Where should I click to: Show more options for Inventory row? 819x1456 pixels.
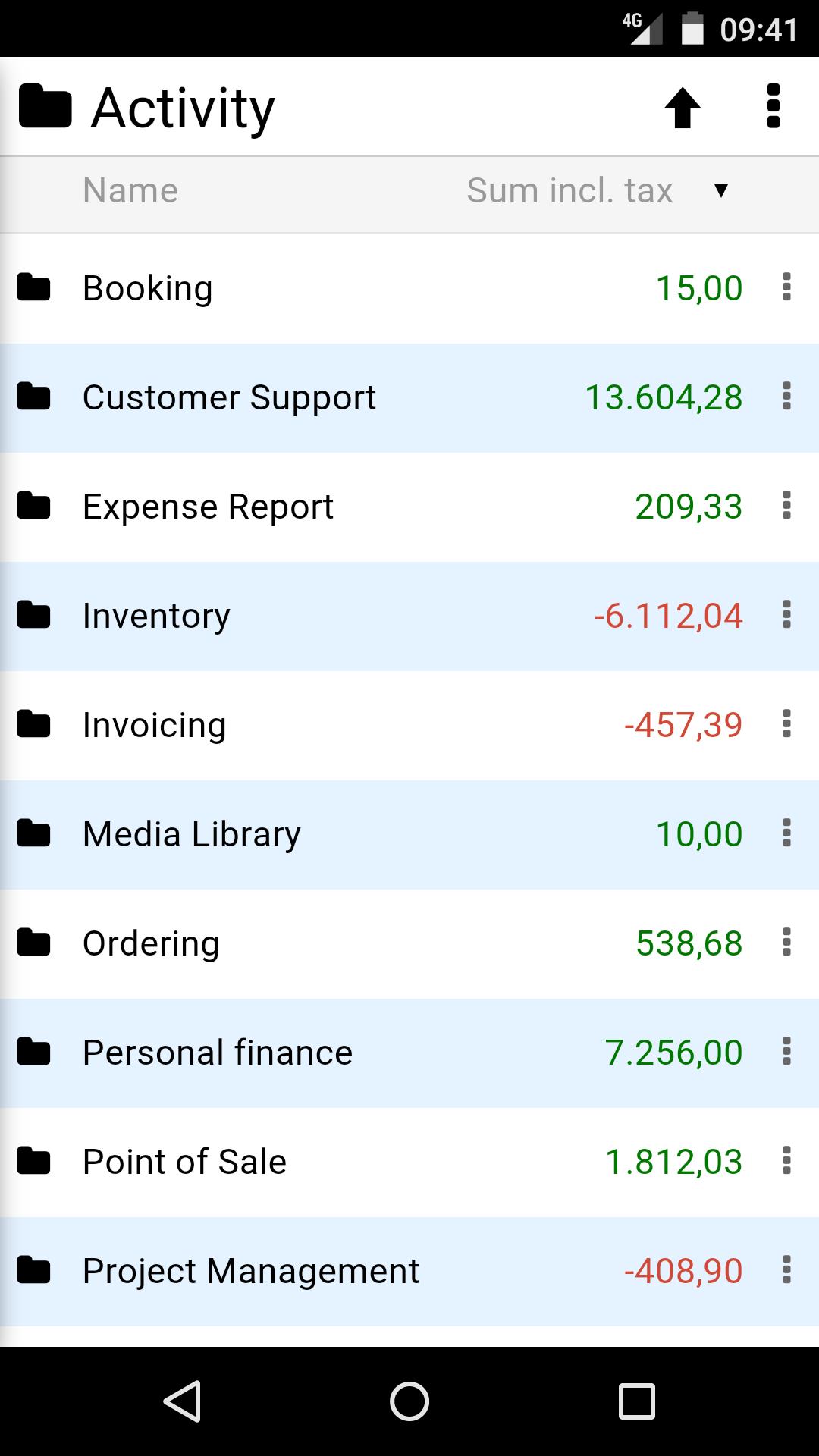[x=786, y=615]
